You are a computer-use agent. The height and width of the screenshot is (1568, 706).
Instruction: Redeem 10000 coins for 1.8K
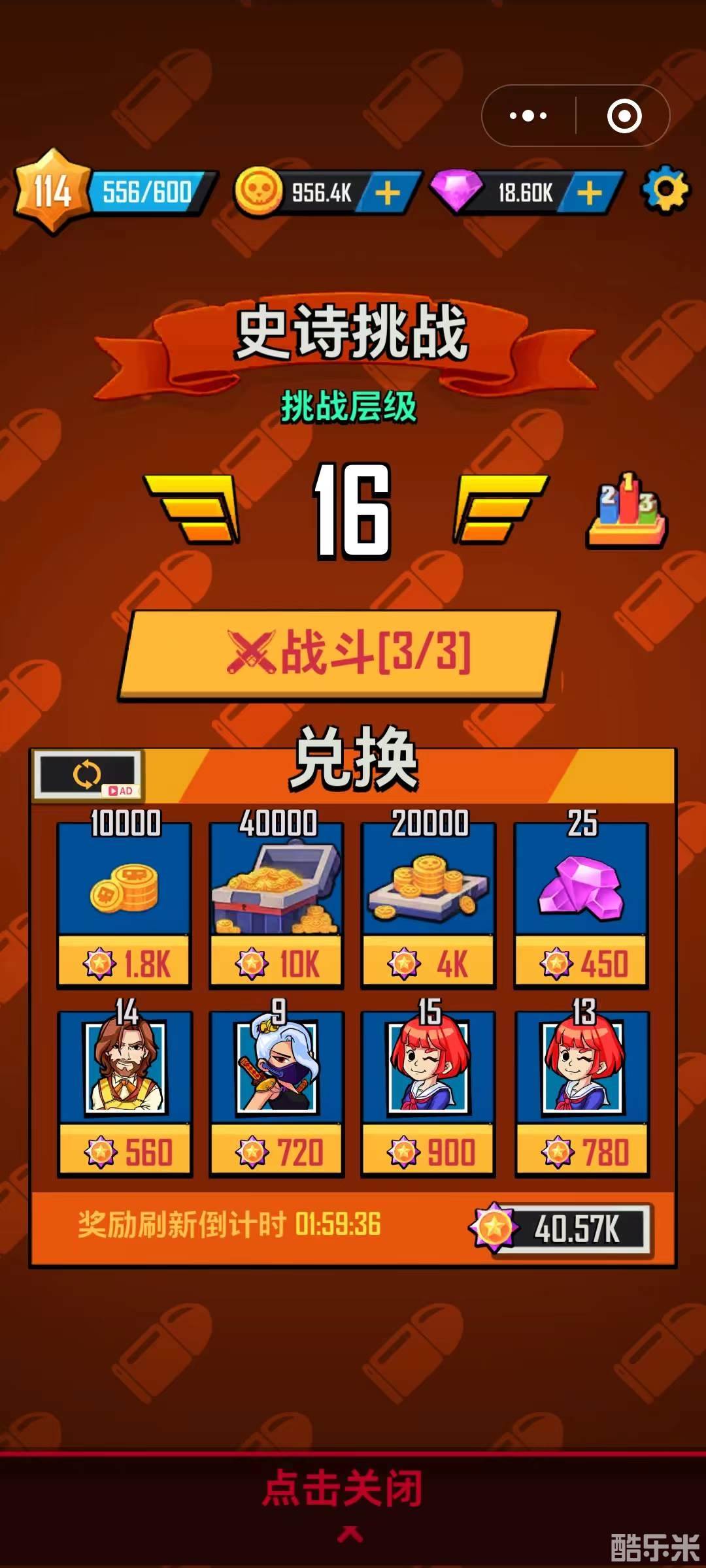coord(124,962)
